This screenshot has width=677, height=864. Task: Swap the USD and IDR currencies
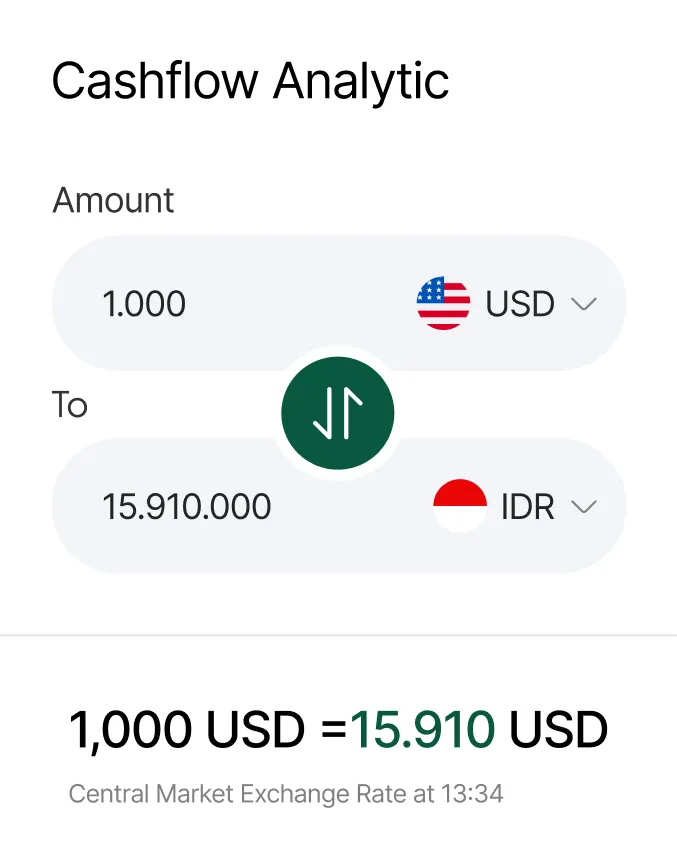[338, 414]
